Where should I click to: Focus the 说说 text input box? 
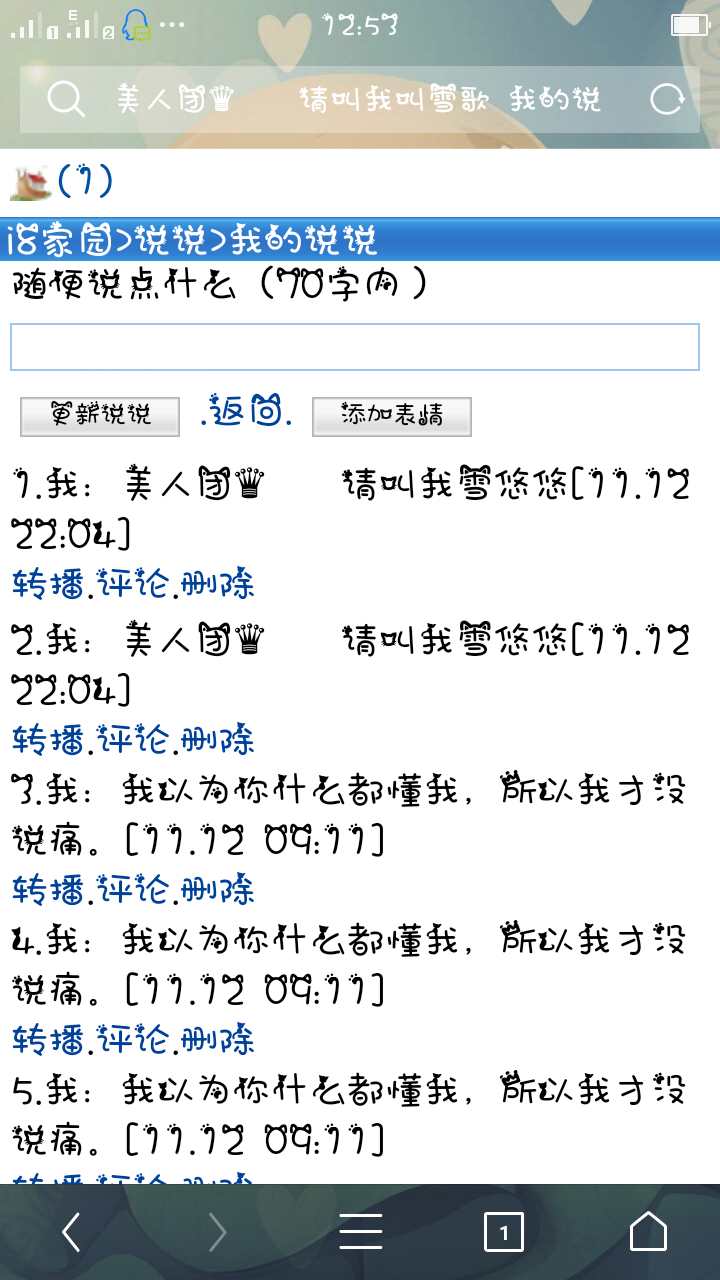(354, 348)
